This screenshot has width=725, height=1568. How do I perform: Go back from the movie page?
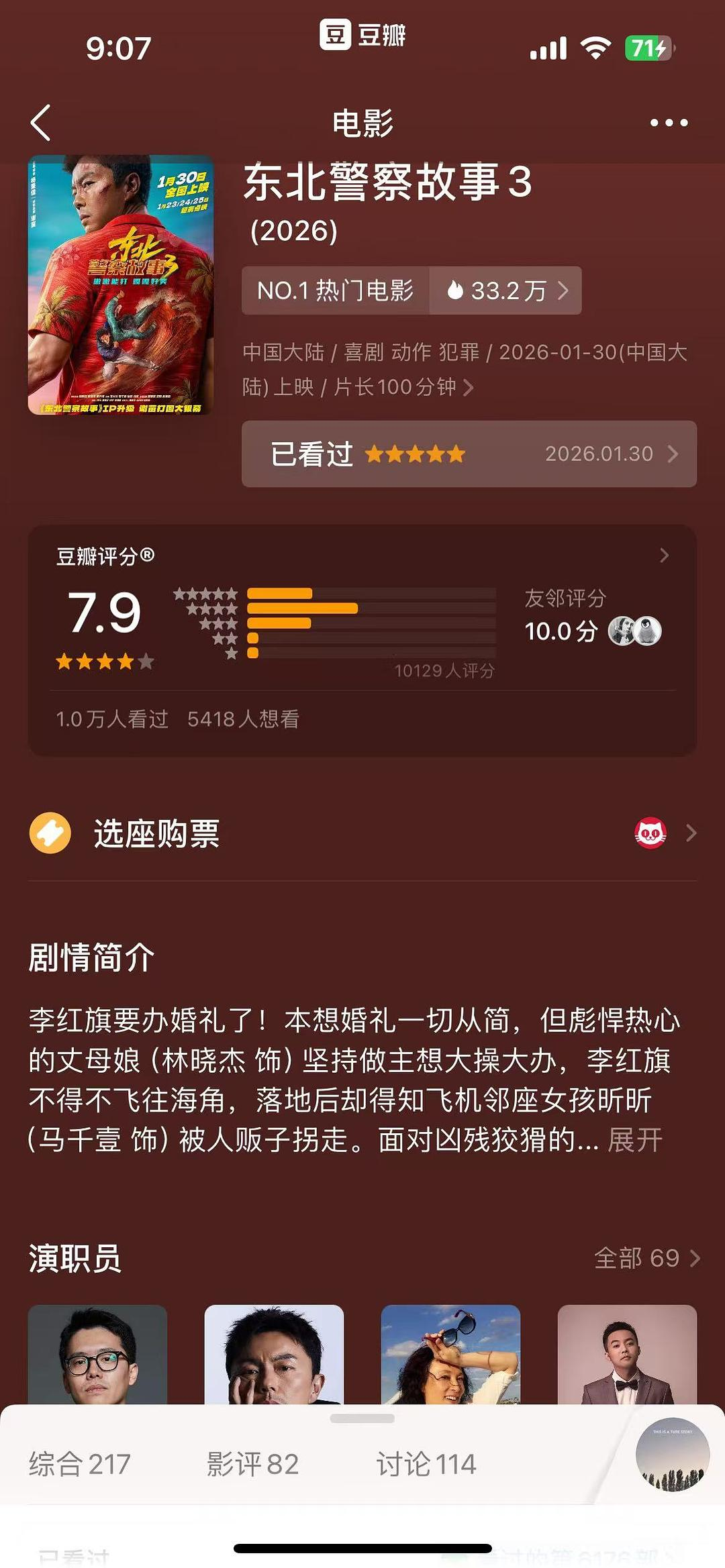[x=40, y=123]
